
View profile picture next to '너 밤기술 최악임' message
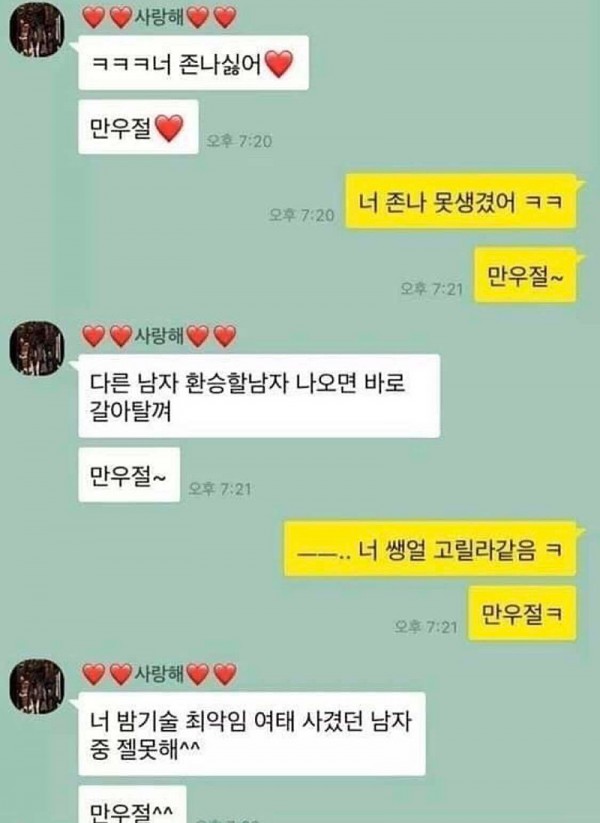[x=39, y=687]
